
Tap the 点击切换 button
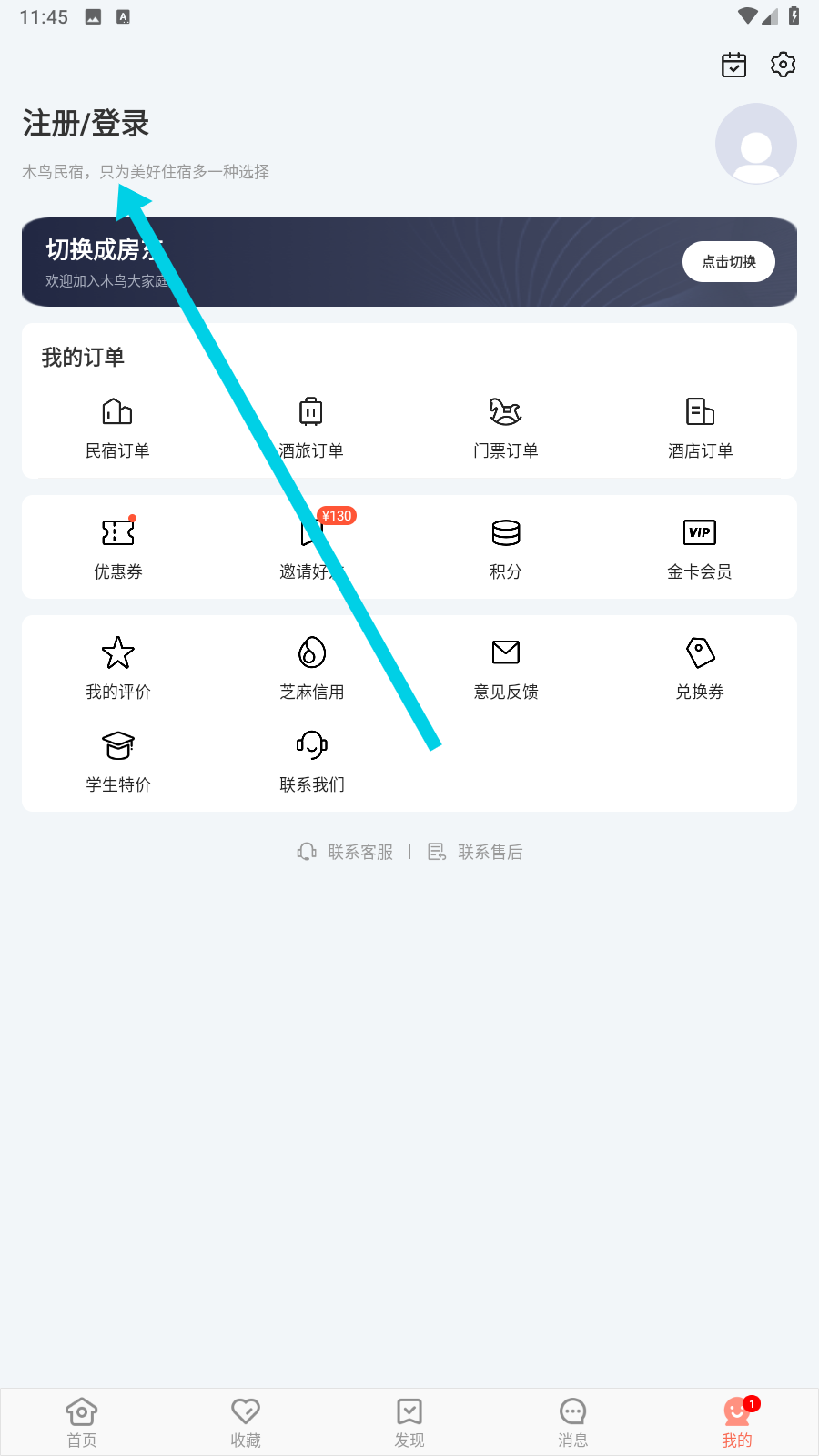pos(728,262)
